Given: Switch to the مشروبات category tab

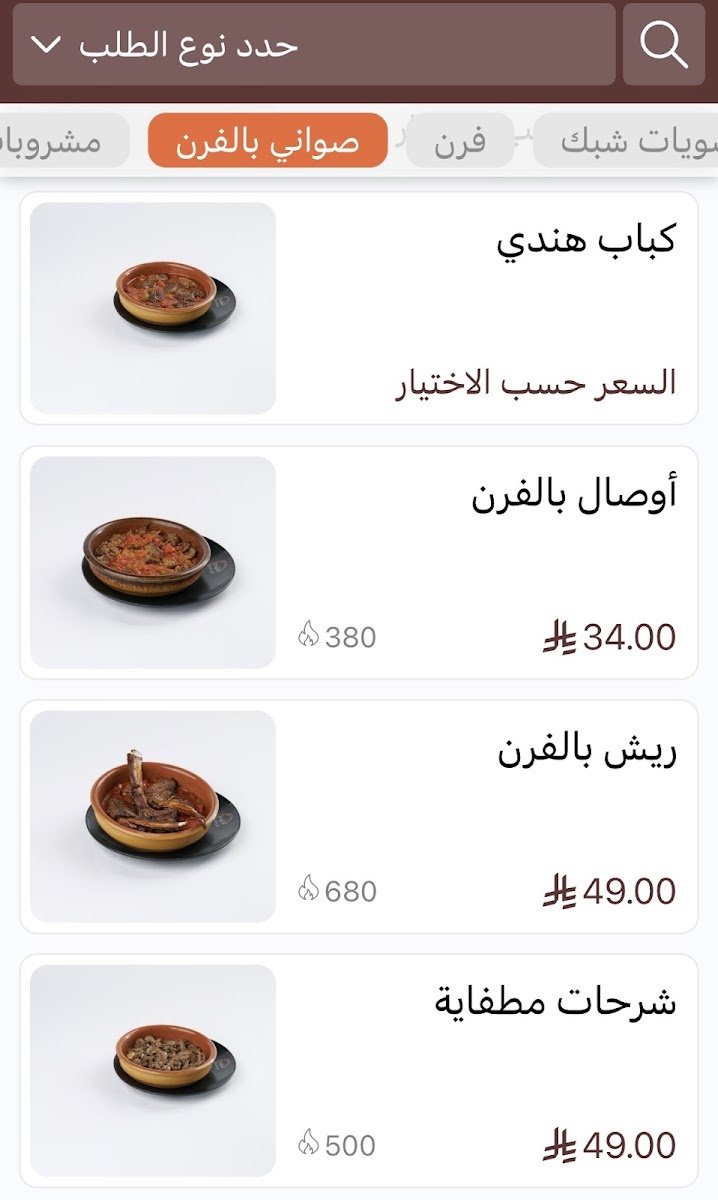Looking at the screenshot, I should [x=60, y=141].
